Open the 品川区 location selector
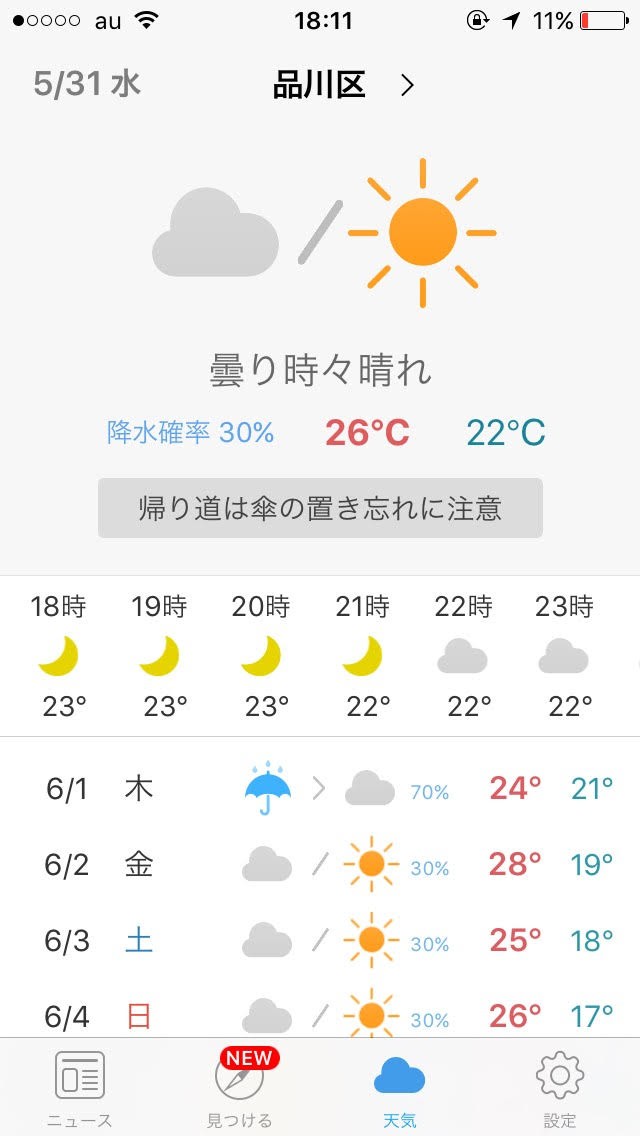This screenshot has height=1136, width=640. click(x=342, y=86)
